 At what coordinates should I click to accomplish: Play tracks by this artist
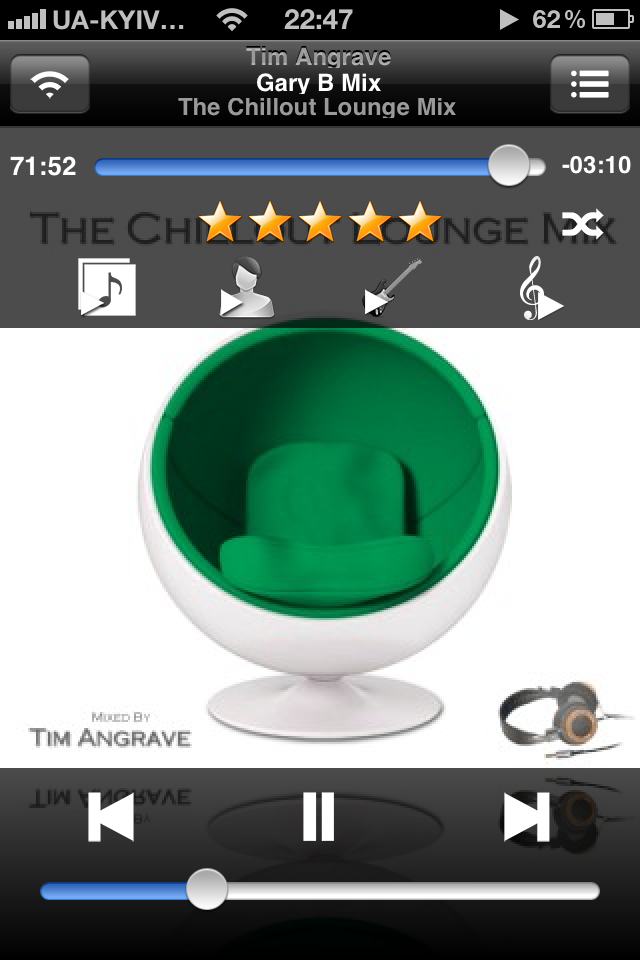click(x=246, y=288)
